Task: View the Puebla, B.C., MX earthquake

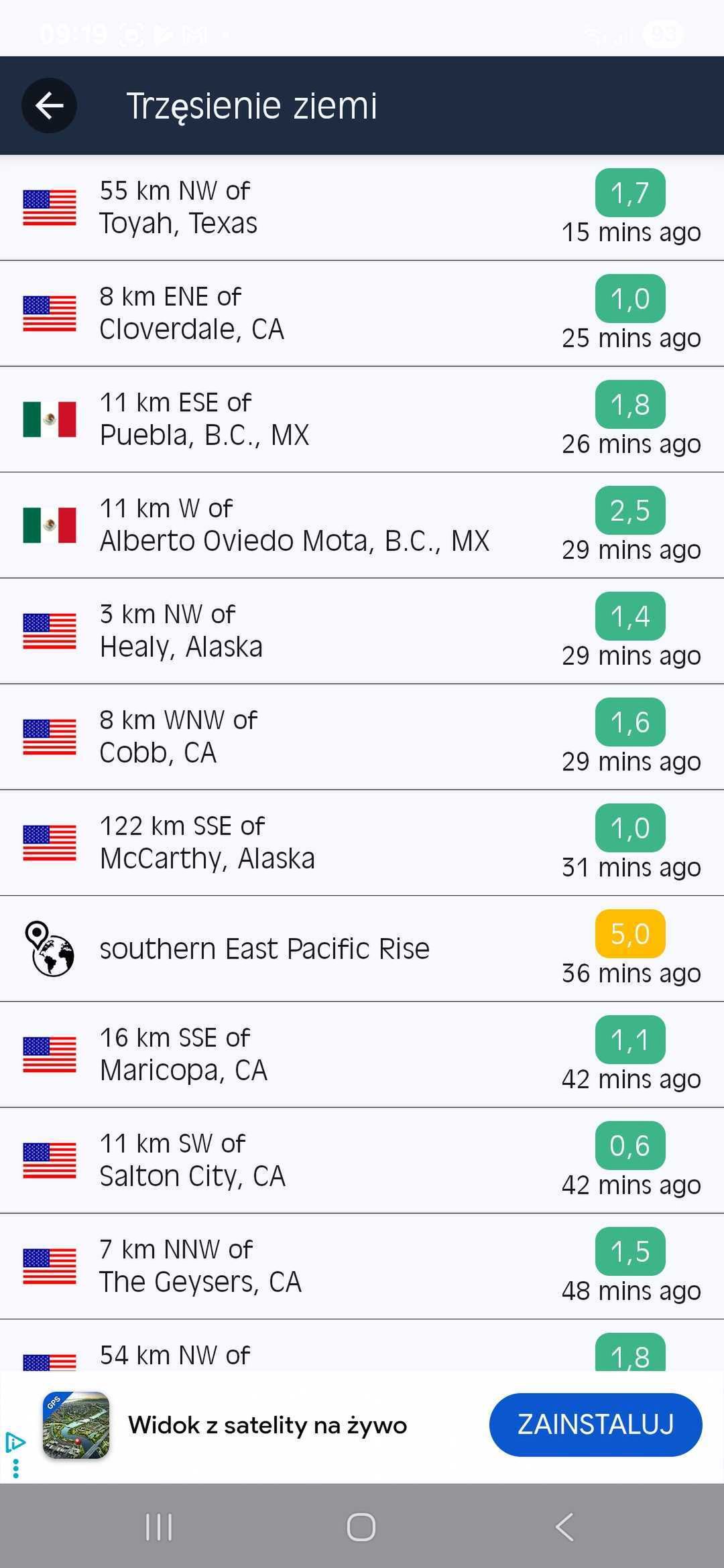Action: click(x=362, y=419)
